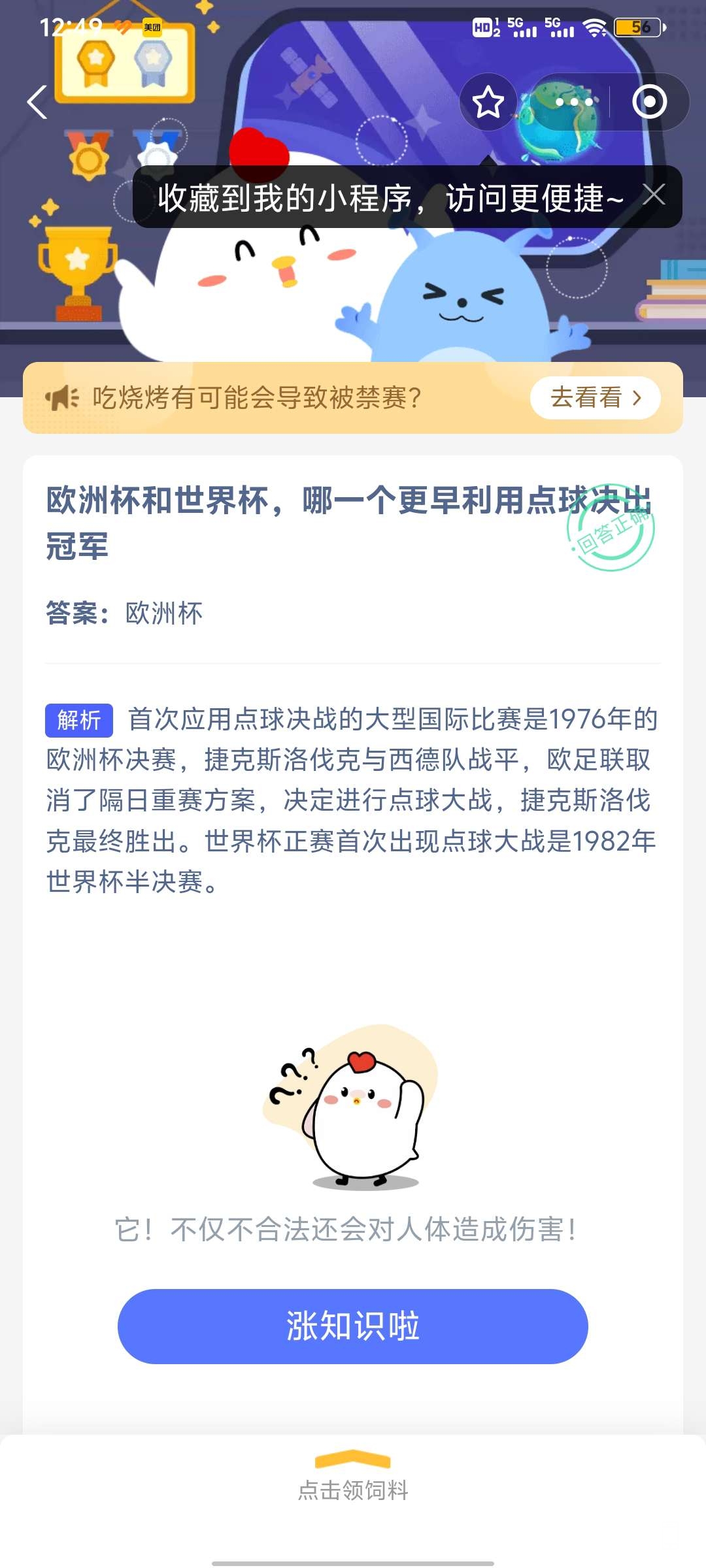The image size is (706, 1568).
Task: Favorite this mini program with the star
Action: point(488,103)
